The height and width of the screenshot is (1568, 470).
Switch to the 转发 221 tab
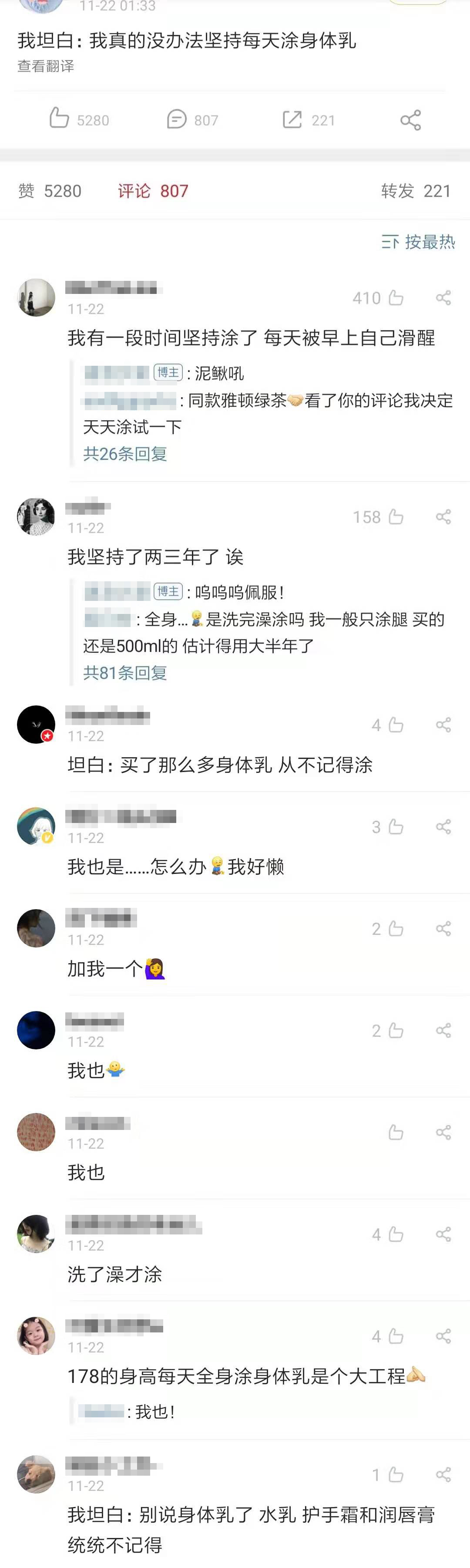pos(416,191)
